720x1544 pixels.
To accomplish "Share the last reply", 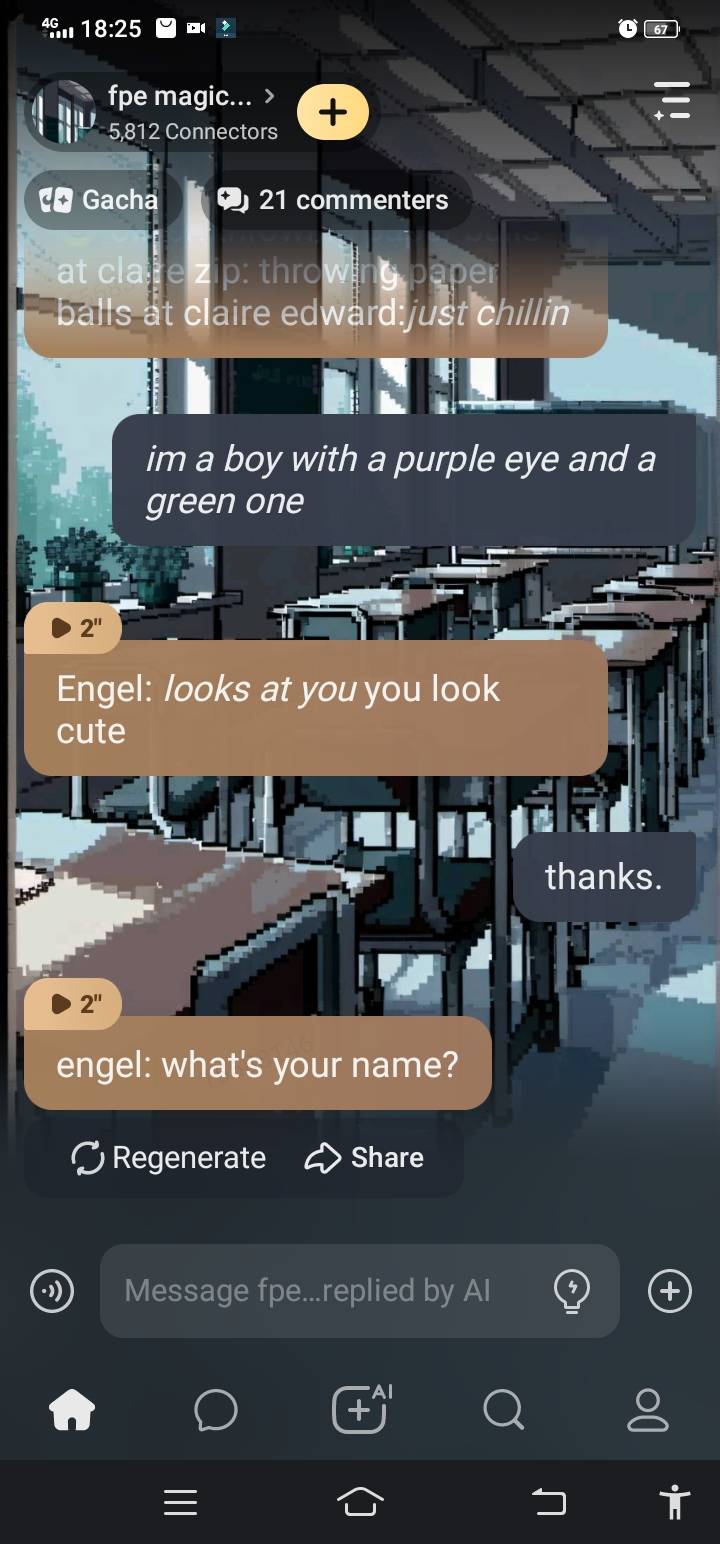I will 364,1158.
